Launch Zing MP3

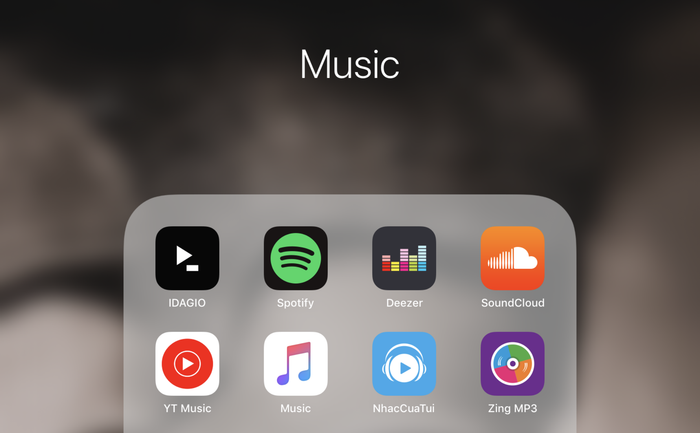point(512,364)
